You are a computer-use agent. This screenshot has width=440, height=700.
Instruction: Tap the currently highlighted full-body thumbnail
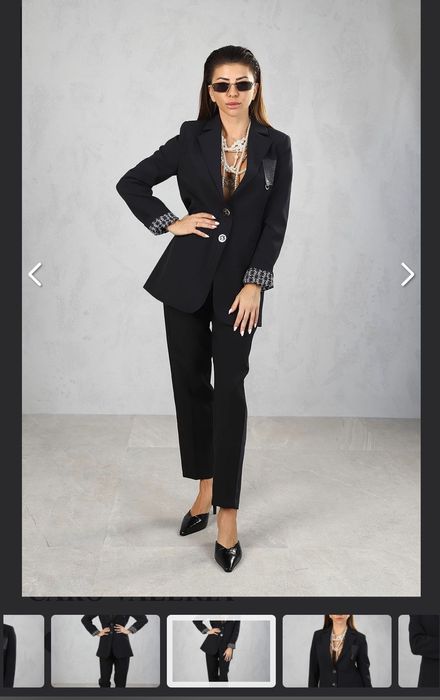click(221, 651)
